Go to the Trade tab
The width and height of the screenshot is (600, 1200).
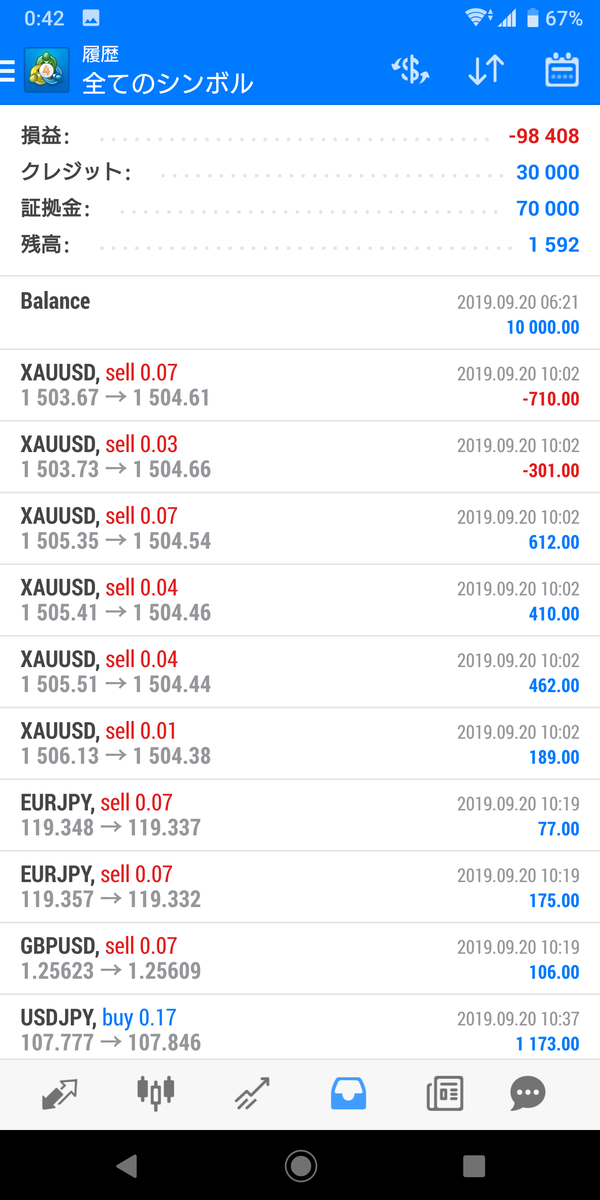[x=251, y=1093]
